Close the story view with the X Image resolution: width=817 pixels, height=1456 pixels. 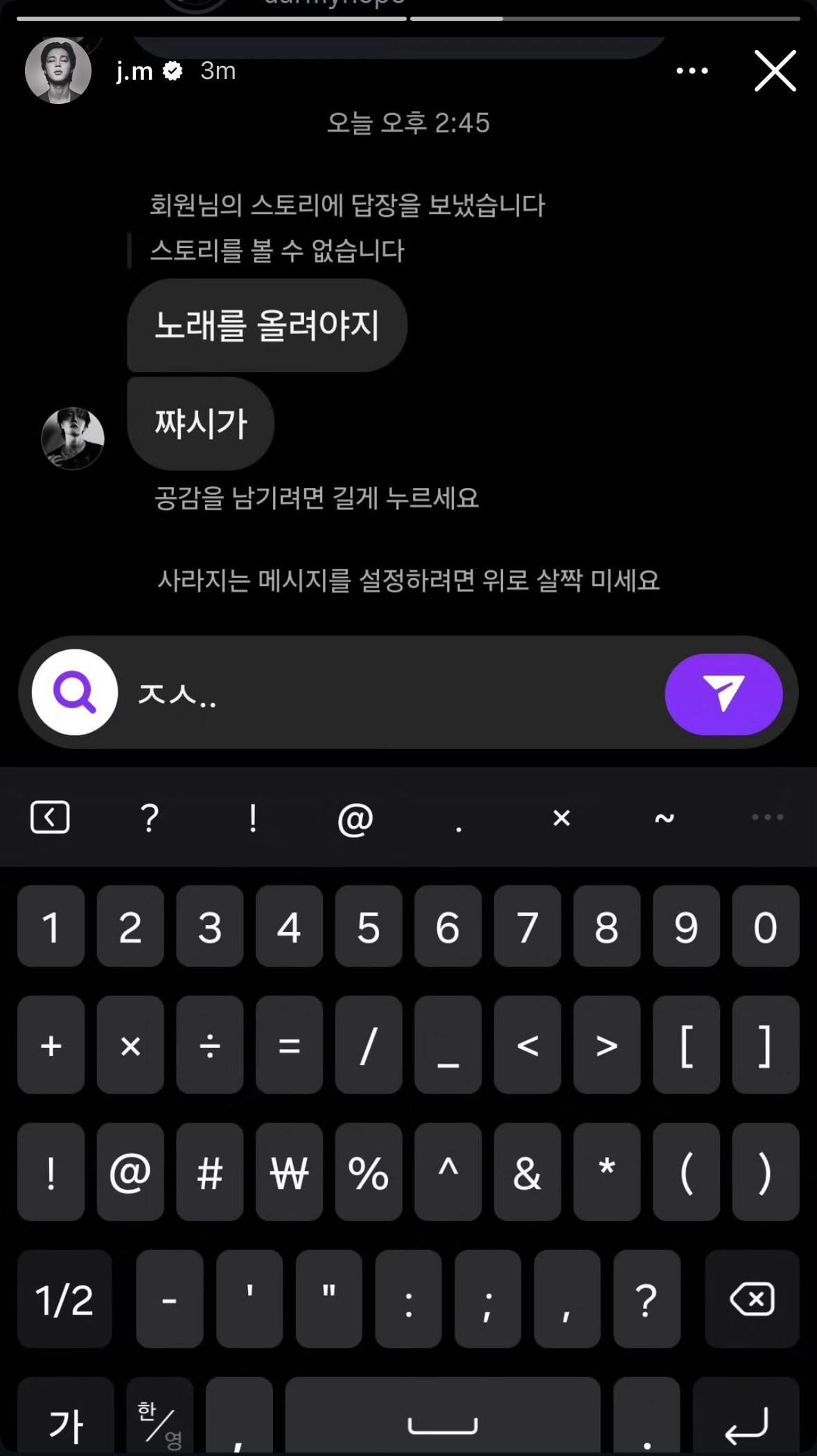pos(775,71)
